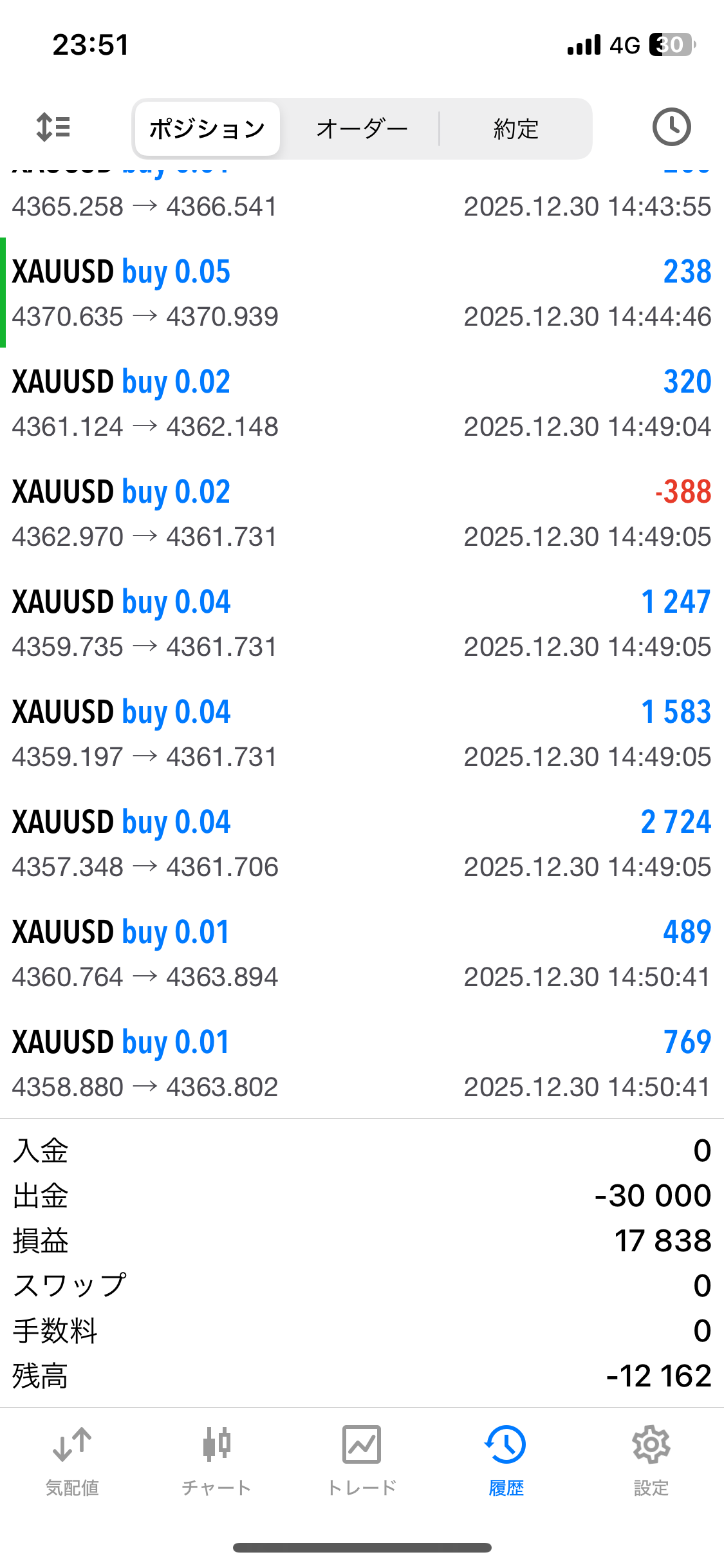Switch to the 約定 tab
724x1568 pixels.
[x=515, y=129]
